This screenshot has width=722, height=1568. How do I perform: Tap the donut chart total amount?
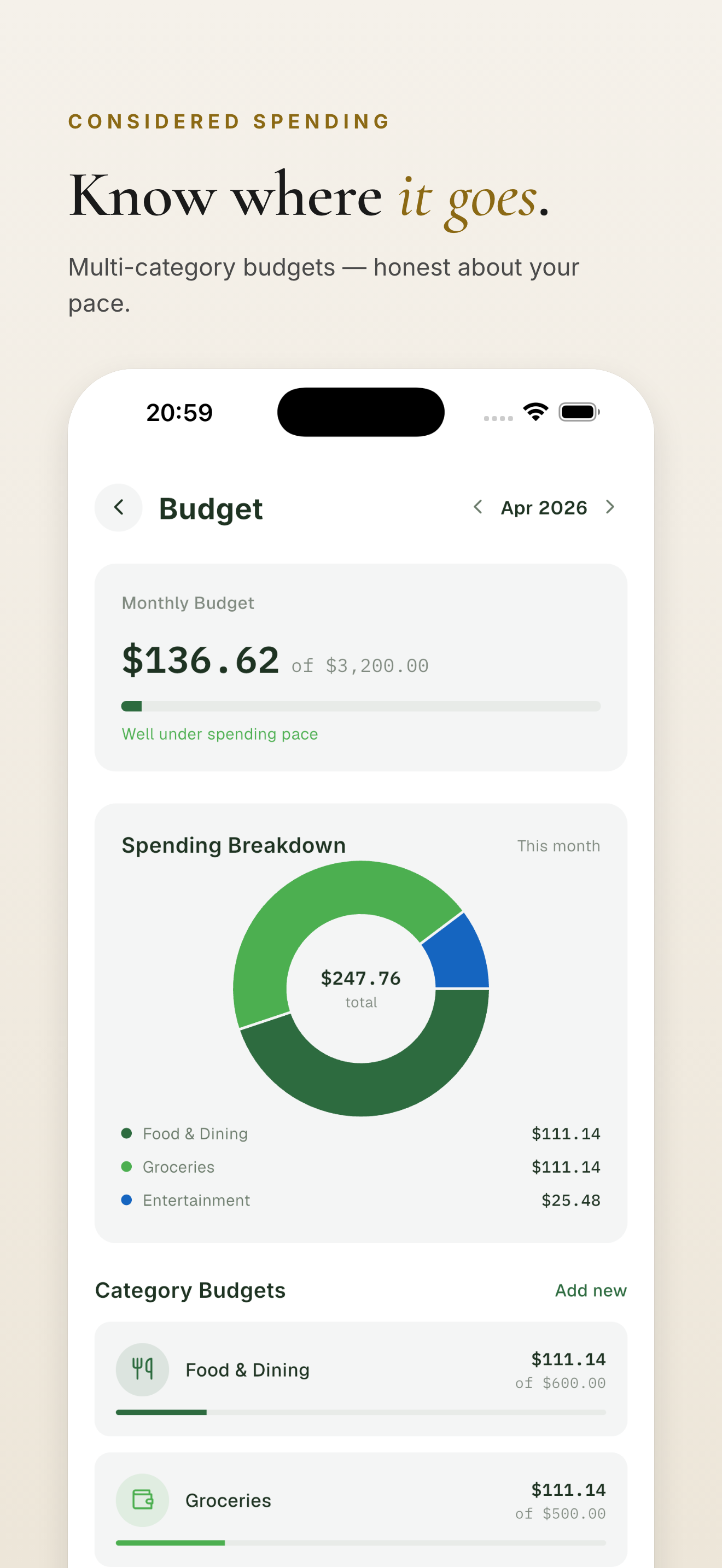click(361, 978)
